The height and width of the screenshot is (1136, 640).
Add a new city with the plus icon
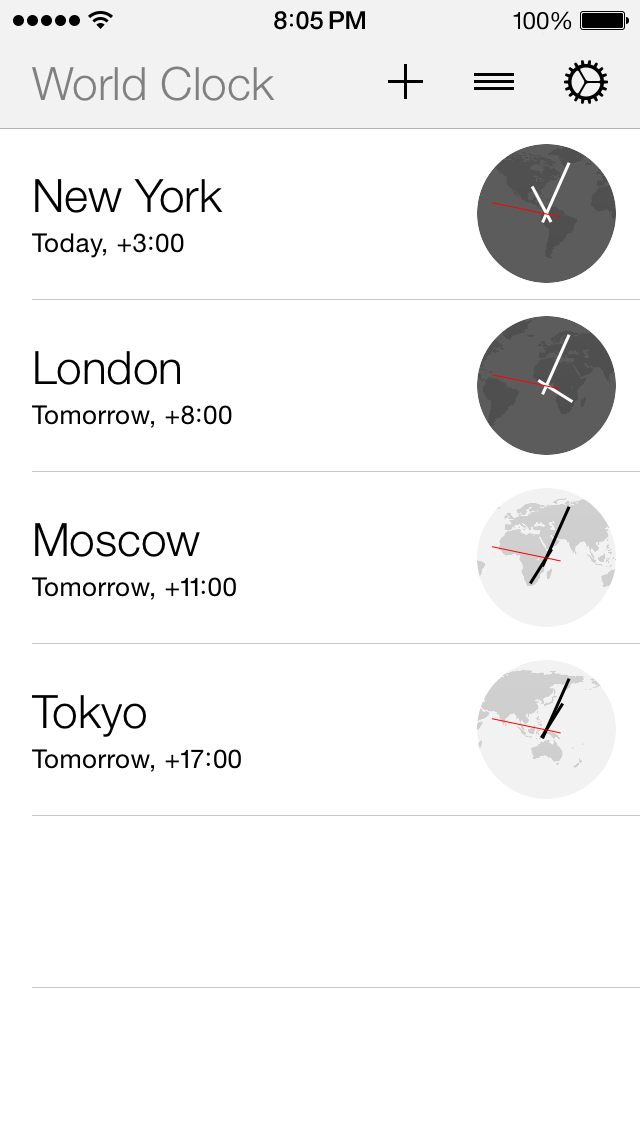coord(405,83)
